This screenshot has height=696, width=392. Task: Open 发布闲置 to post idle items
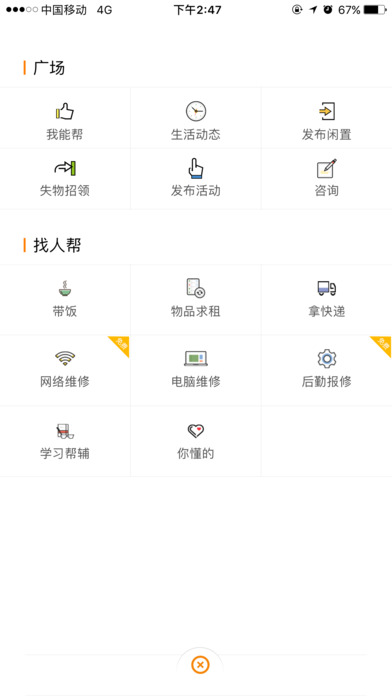point(327,118)
